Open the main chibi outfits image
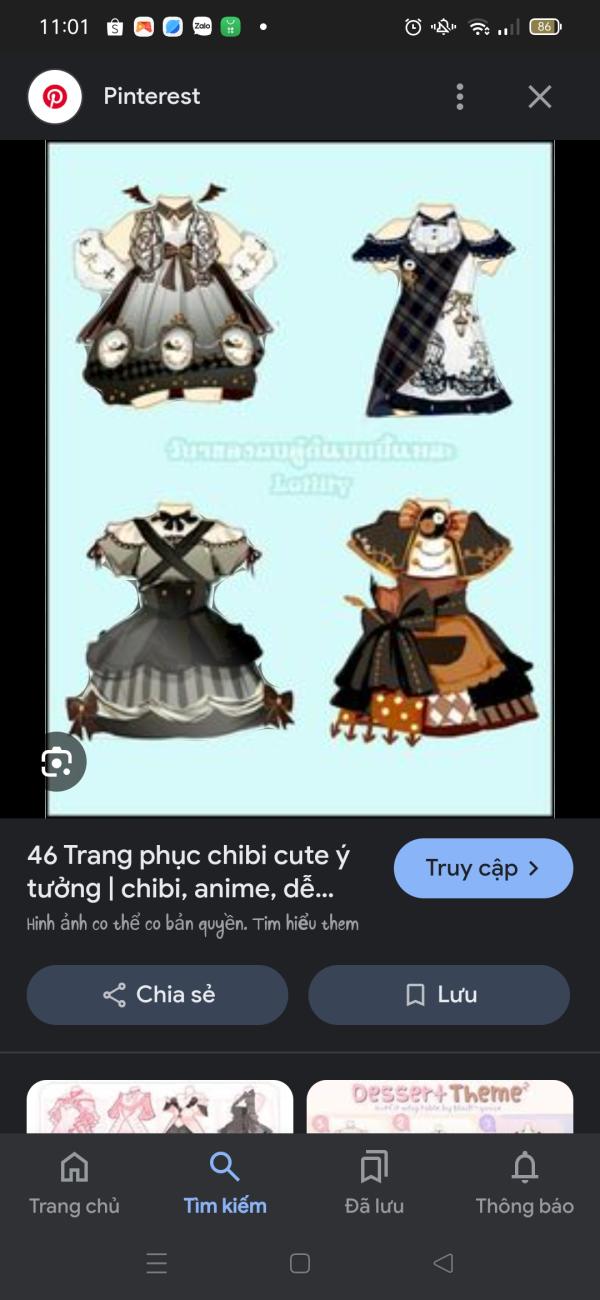Screen dimensions: 600x1300 pos(300,479)
